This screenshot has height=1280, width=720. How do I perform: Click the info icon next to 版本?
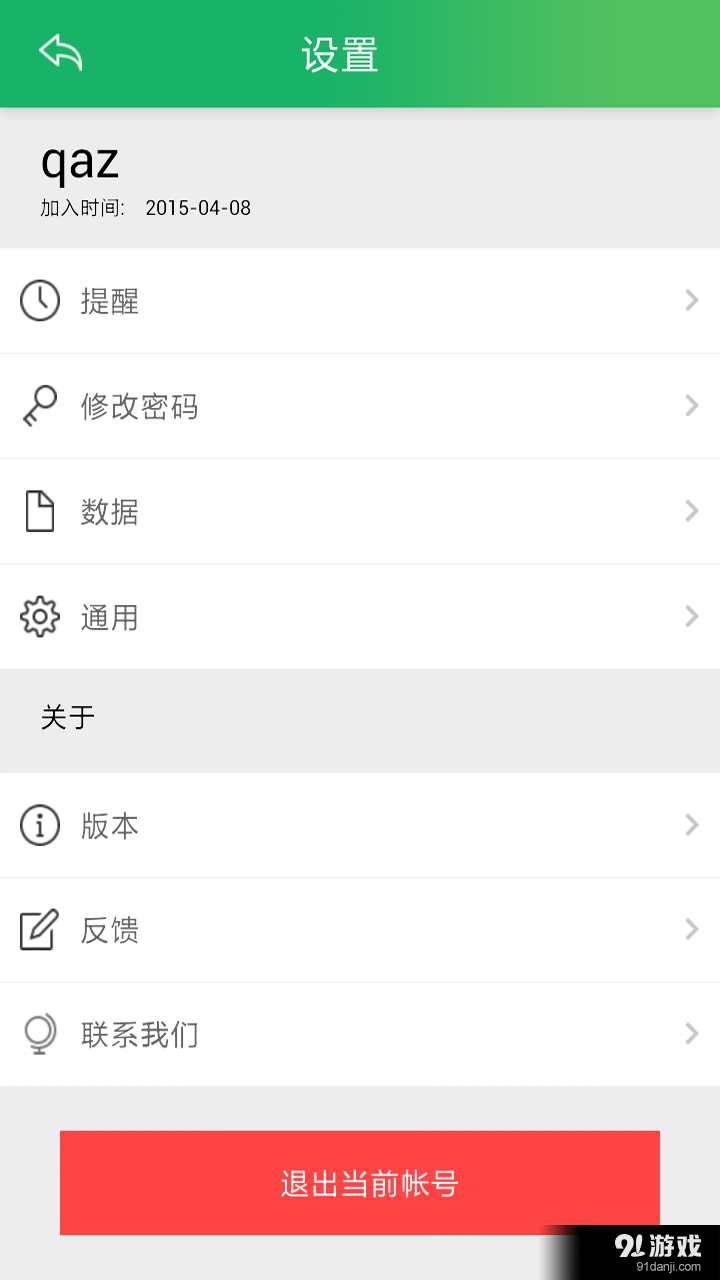pyautogui.click(x=40, y=825)
